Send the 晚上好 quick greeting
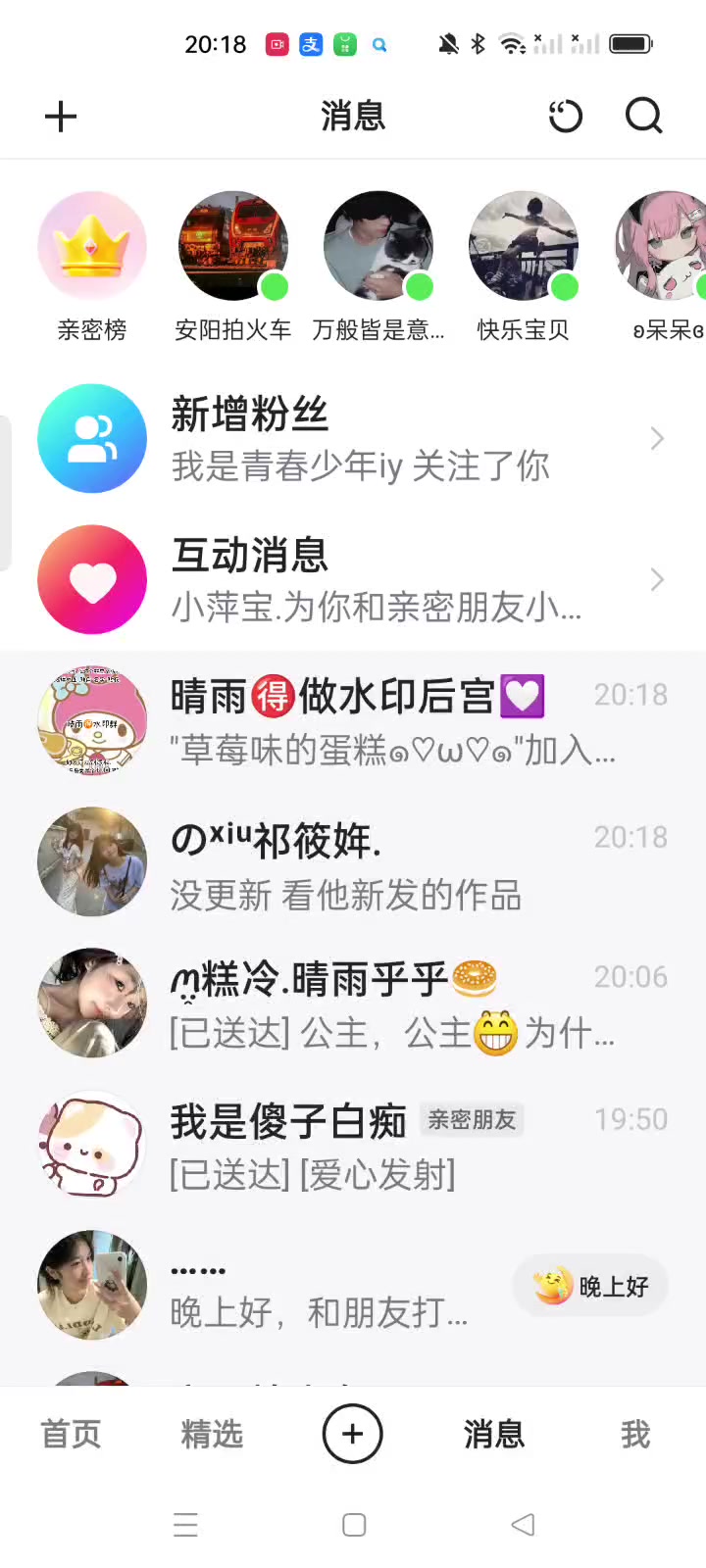Screen dimensions: 706x1568 pos(590,1286)
